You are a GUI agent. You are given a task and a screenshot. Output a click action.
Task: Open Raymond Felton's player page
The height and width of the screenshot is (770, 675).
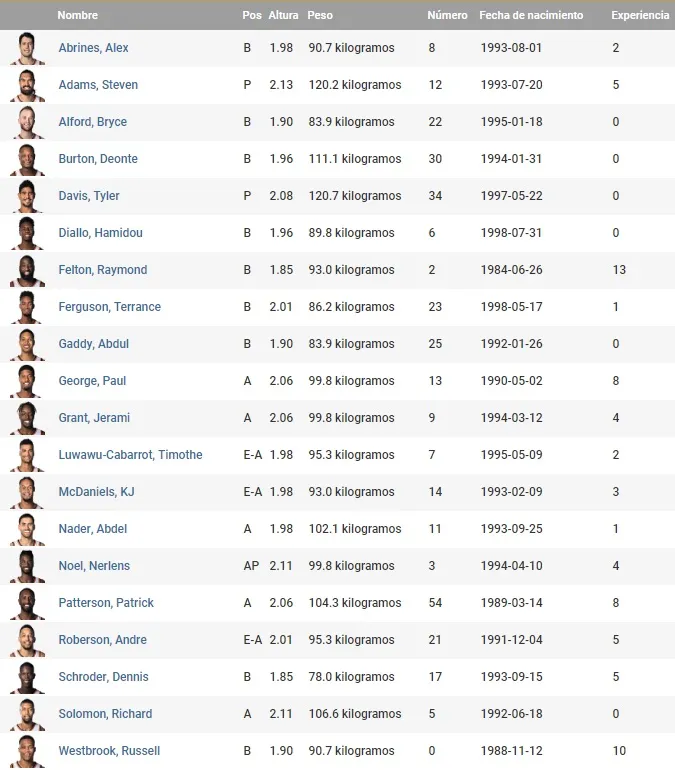(103, 270)
